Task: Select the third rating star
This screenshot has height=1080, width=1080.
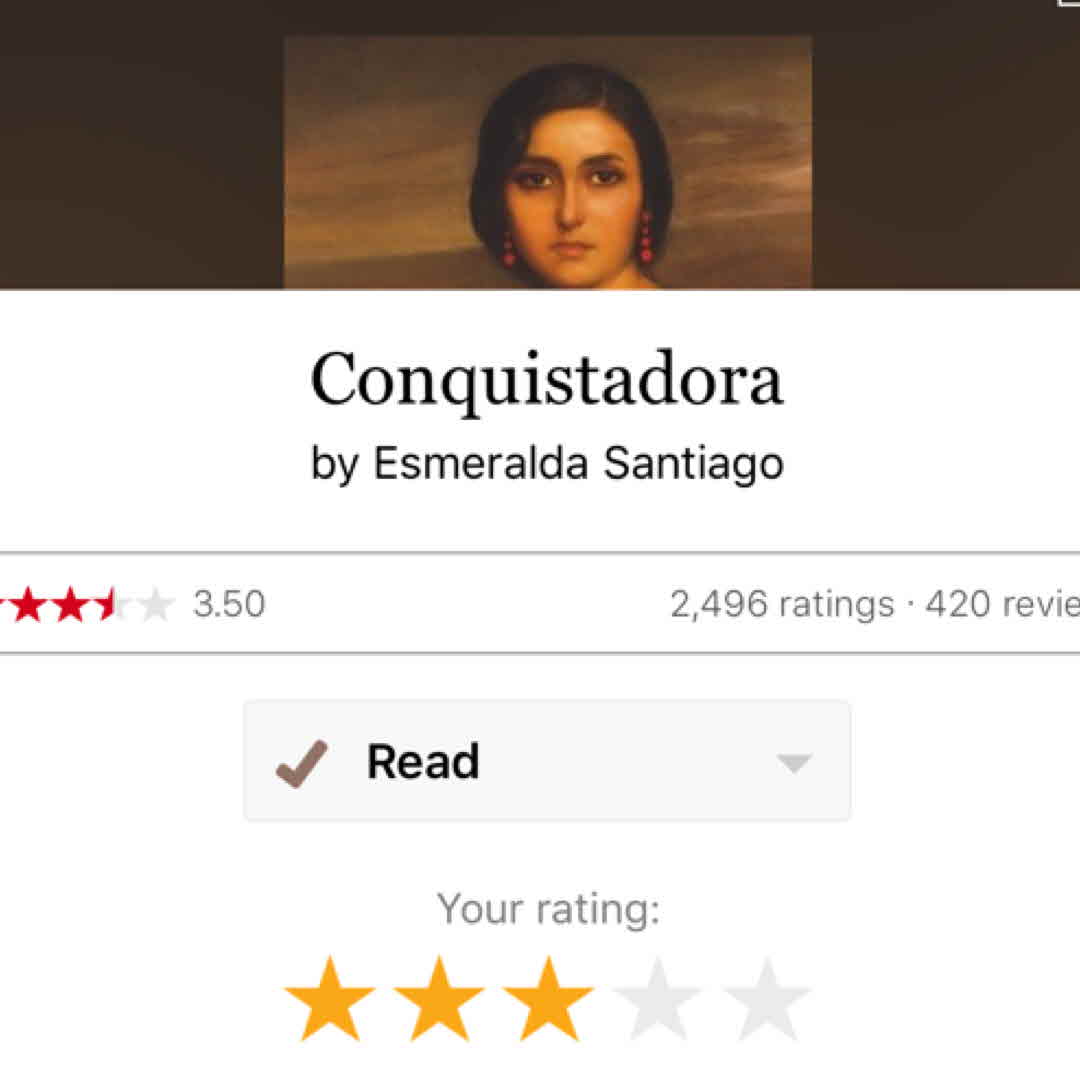Action: click(x=548, y=1000)
